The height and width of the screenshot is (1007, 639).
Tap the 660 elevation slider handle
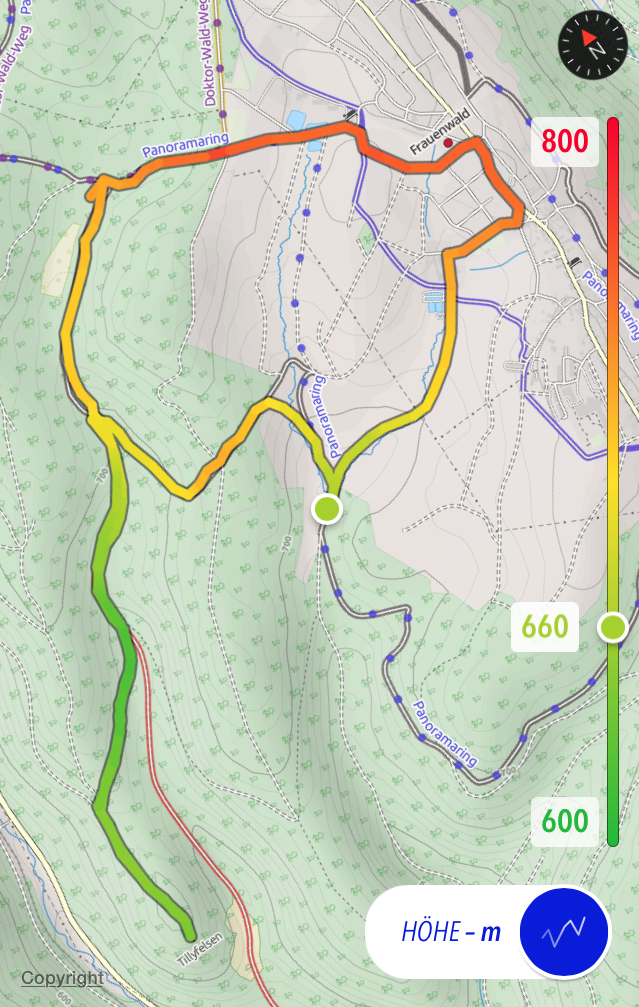click(x=612, y=627)
